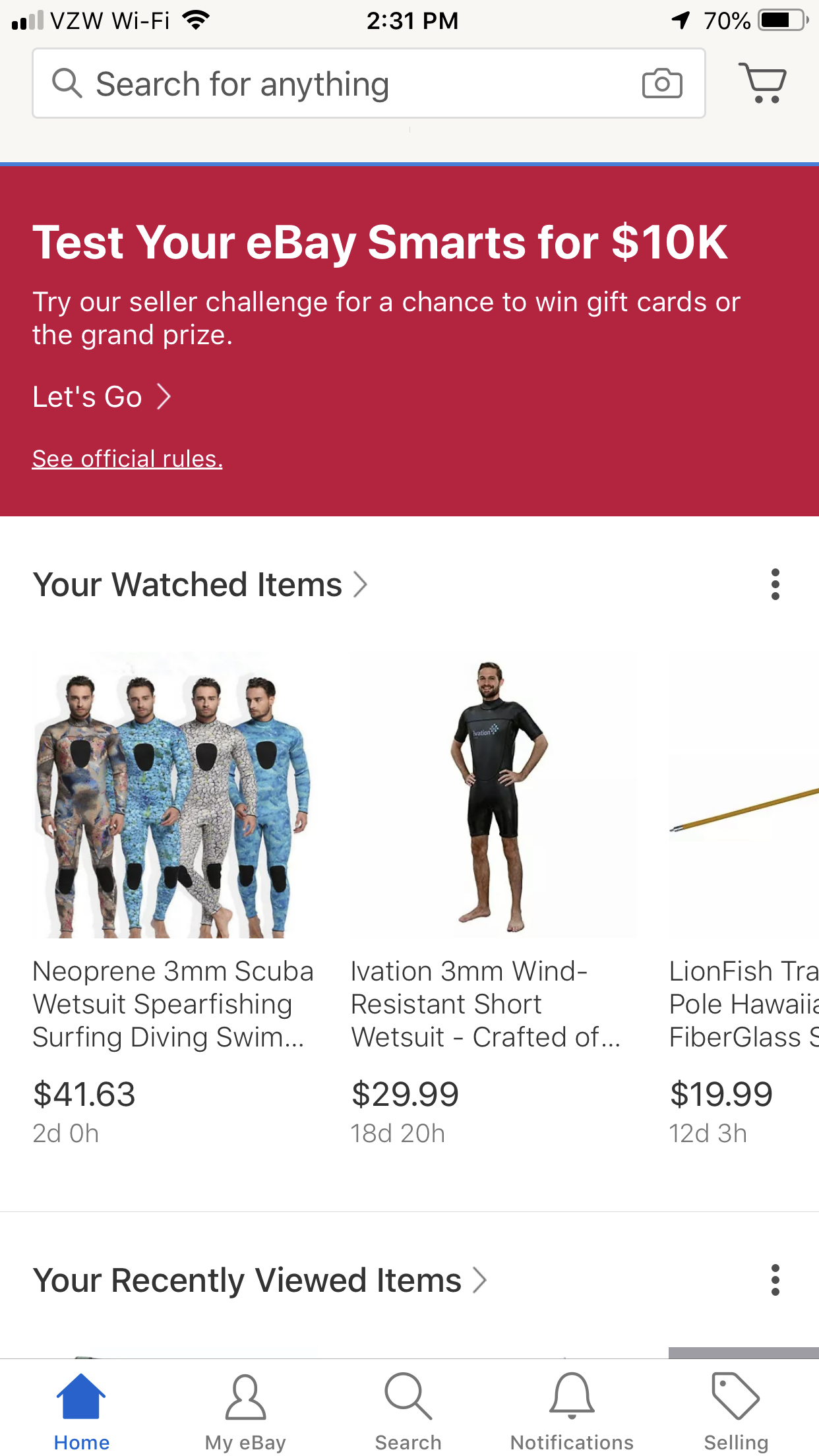The width and height of the screenshot is (819, 1456).
Task: Open the Notifications tab
Action: [x=572, y=1411]
